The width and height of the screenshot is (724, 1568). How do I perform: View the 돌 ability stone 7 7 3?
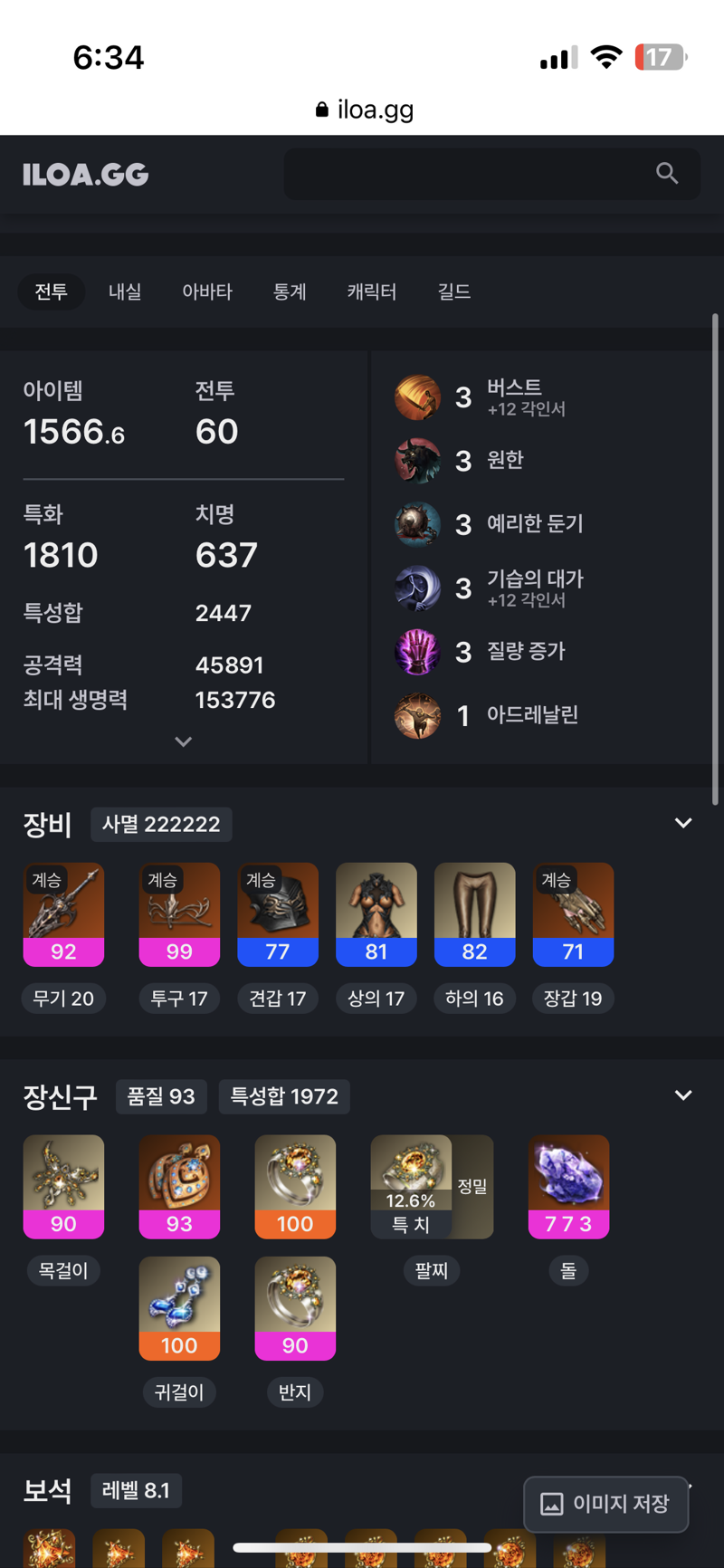click(568, 1186)
